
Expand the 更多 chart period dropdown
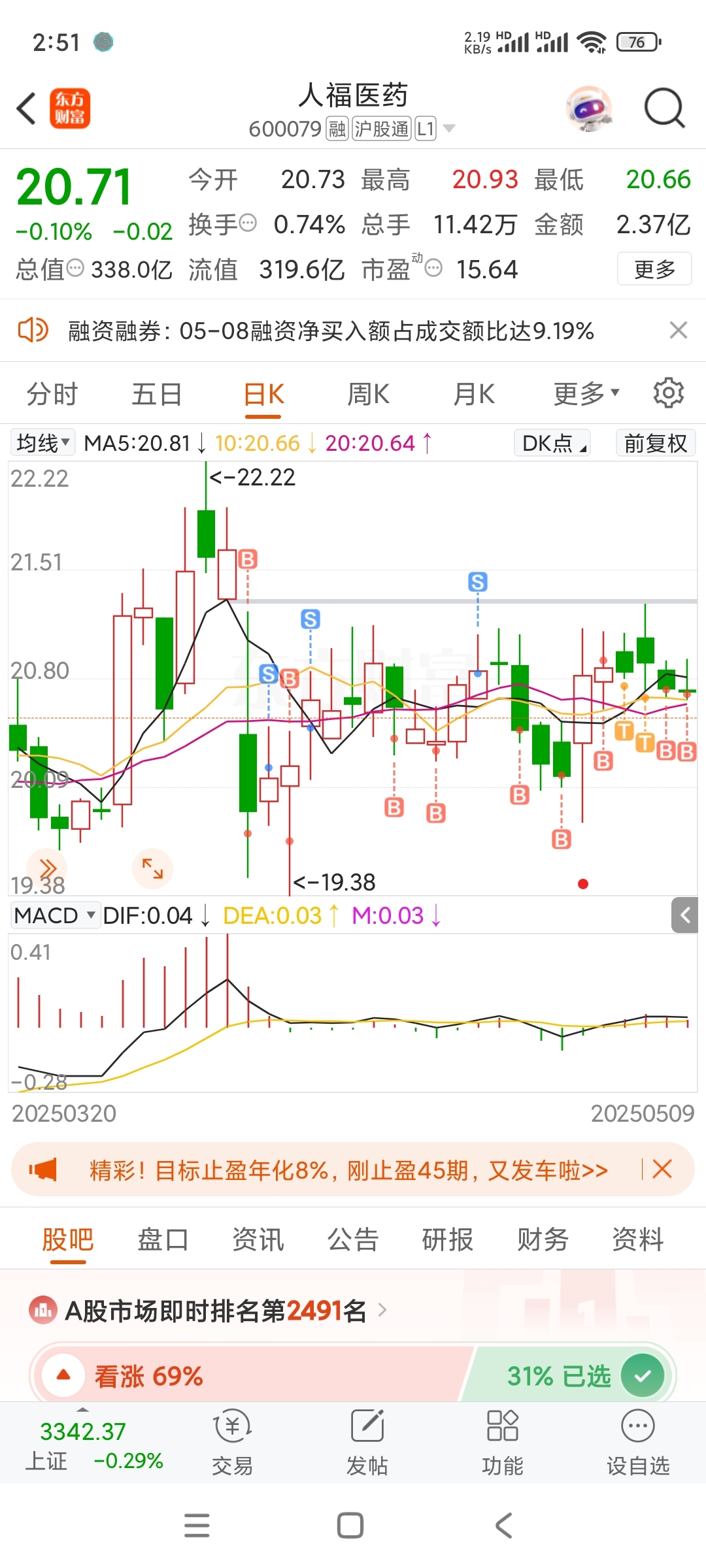point(586,395)
